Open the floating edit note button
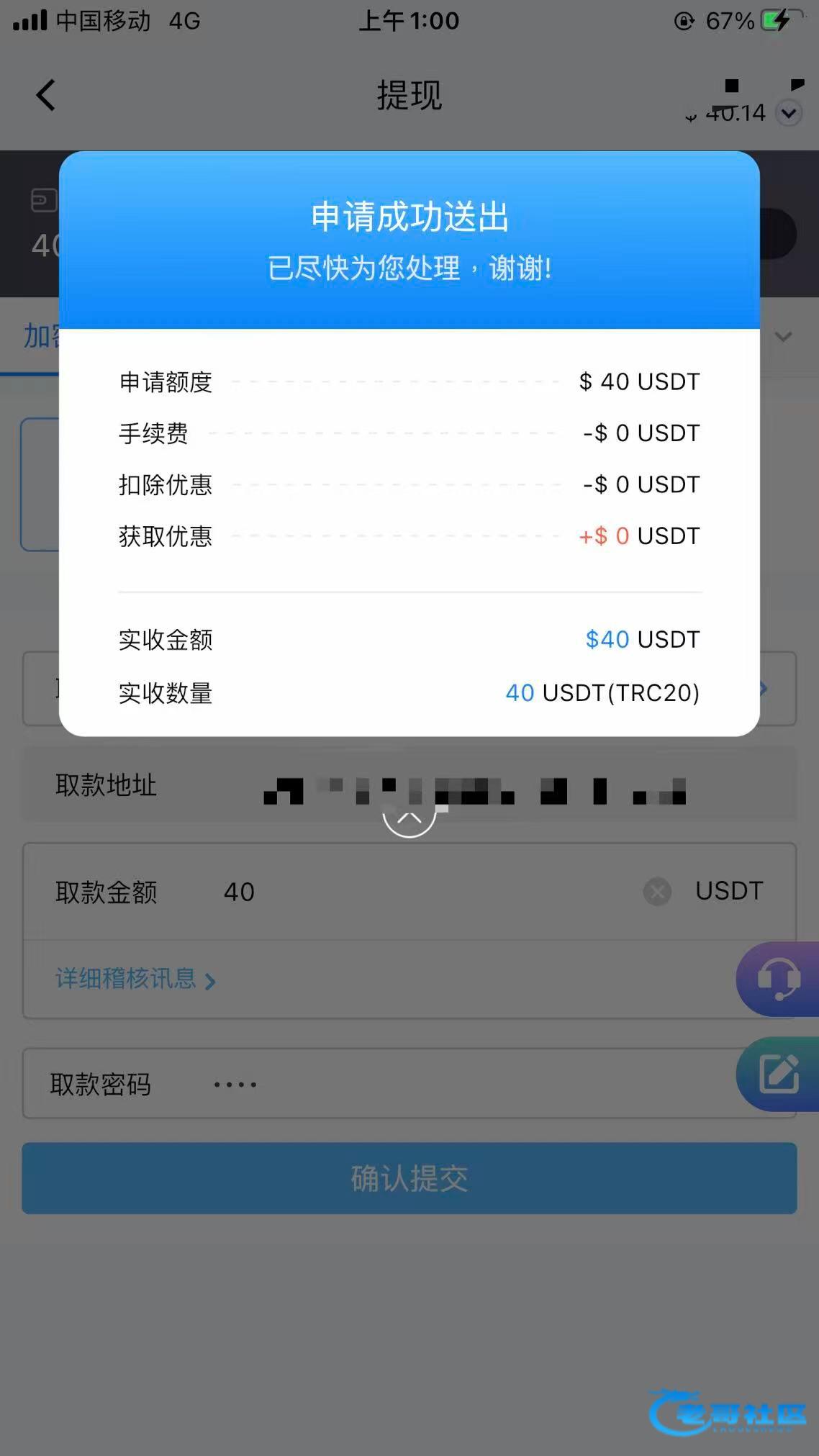Screen dimensions: 819x1456 click(x=779, y=1074)
